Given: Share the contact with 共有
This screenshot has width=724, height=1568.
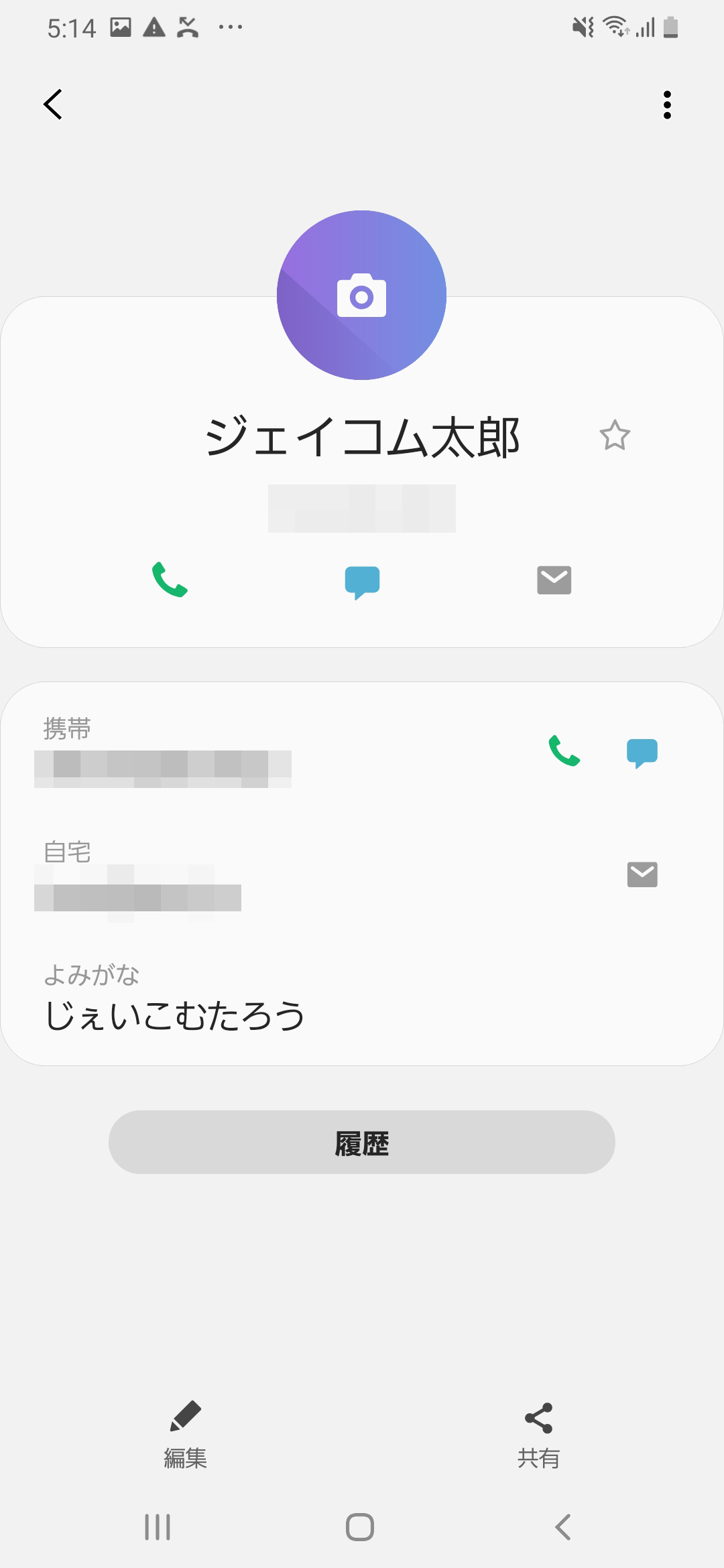Looking at the screenshot, I should coord(538,1435).
